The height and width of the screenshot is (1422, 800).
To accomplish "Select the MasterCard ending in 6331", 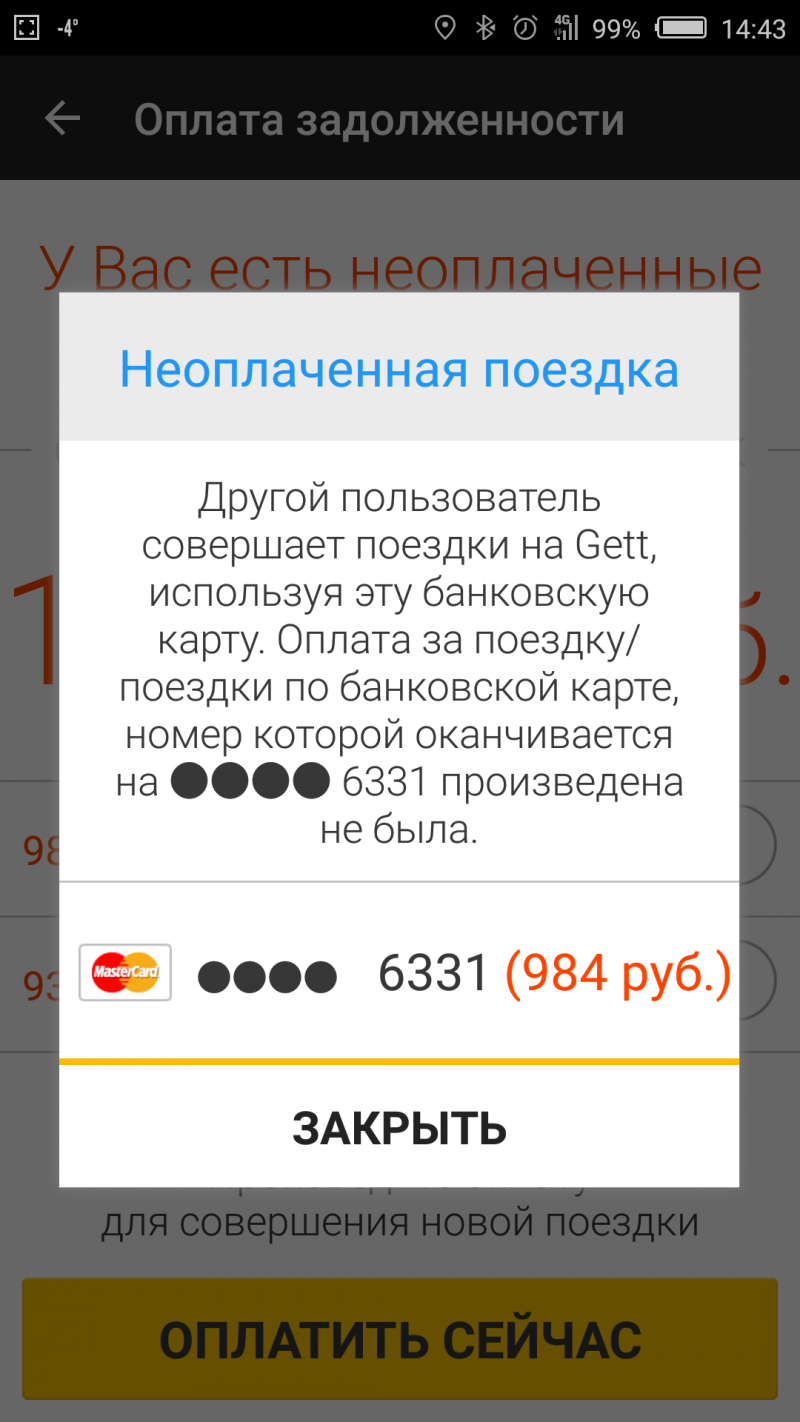I will 399,972.
